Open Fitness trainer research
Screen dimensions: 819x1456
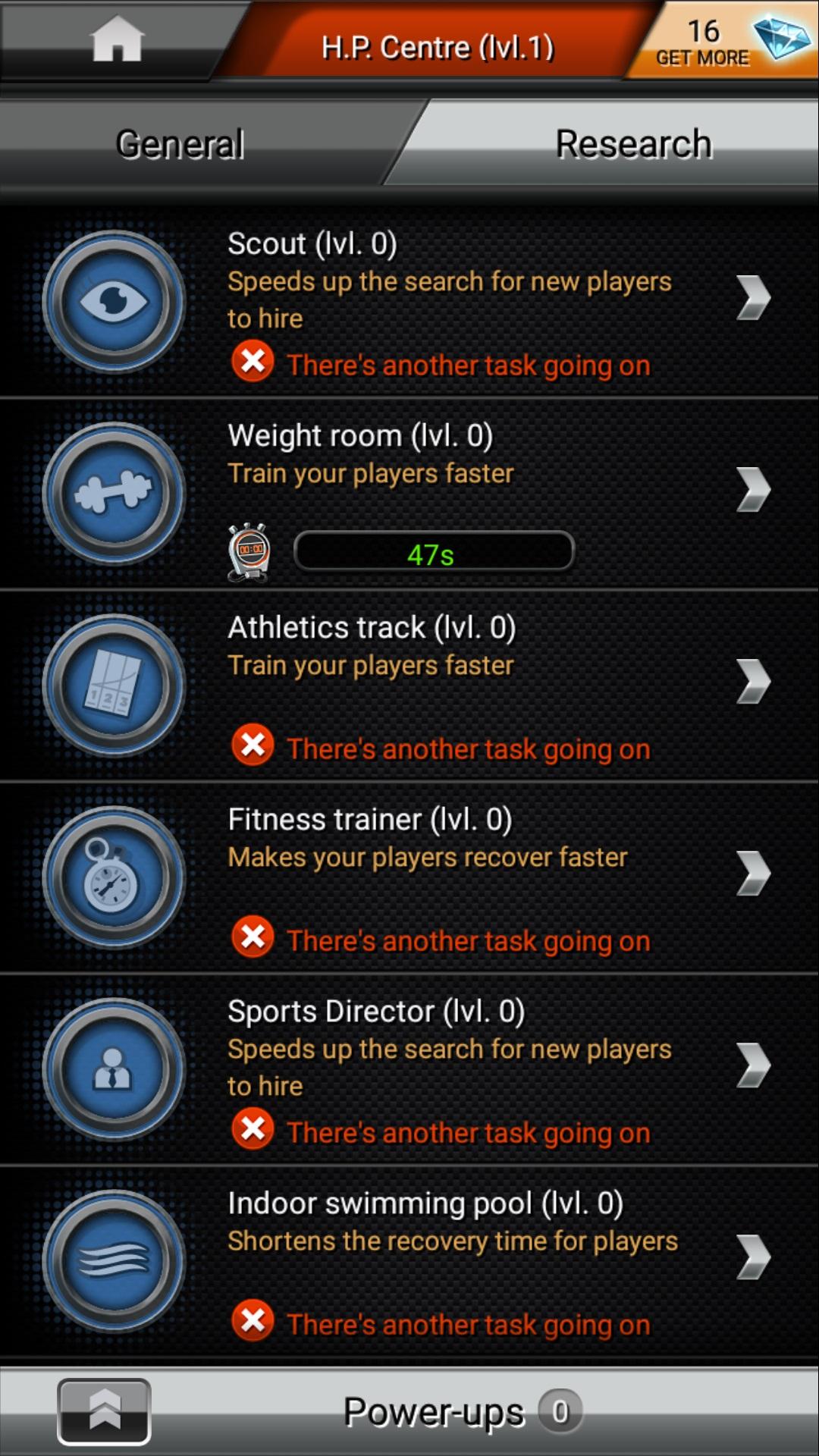pyautogui.click(x=409, y=877)
